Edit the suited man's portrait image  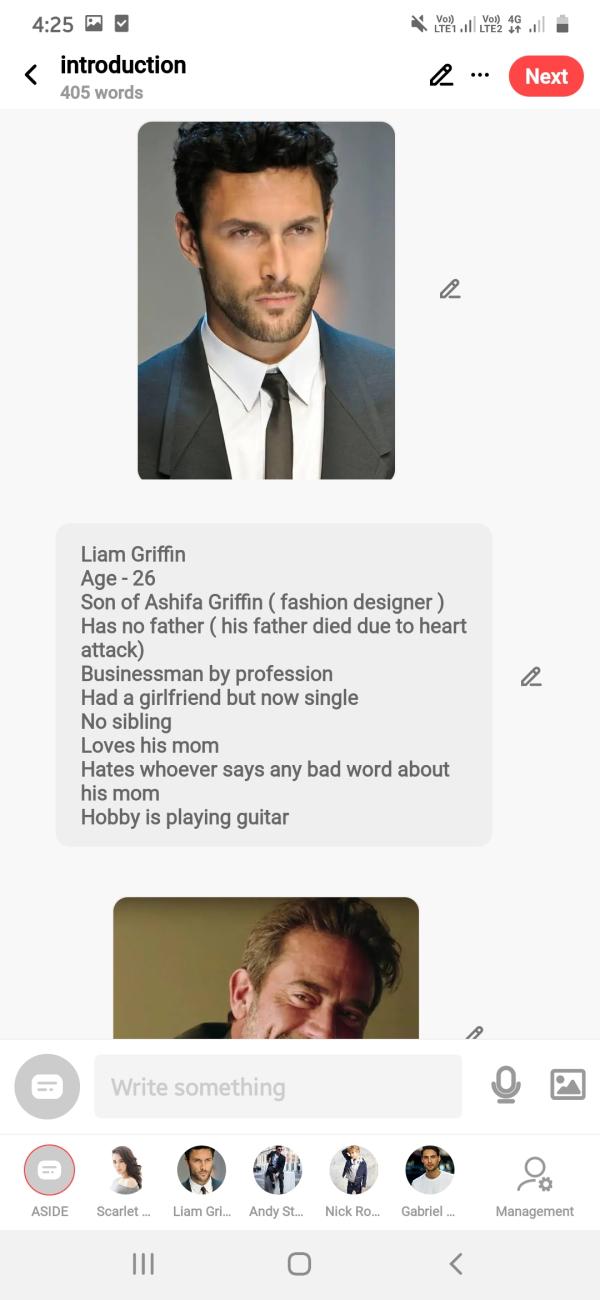(450, 290)
